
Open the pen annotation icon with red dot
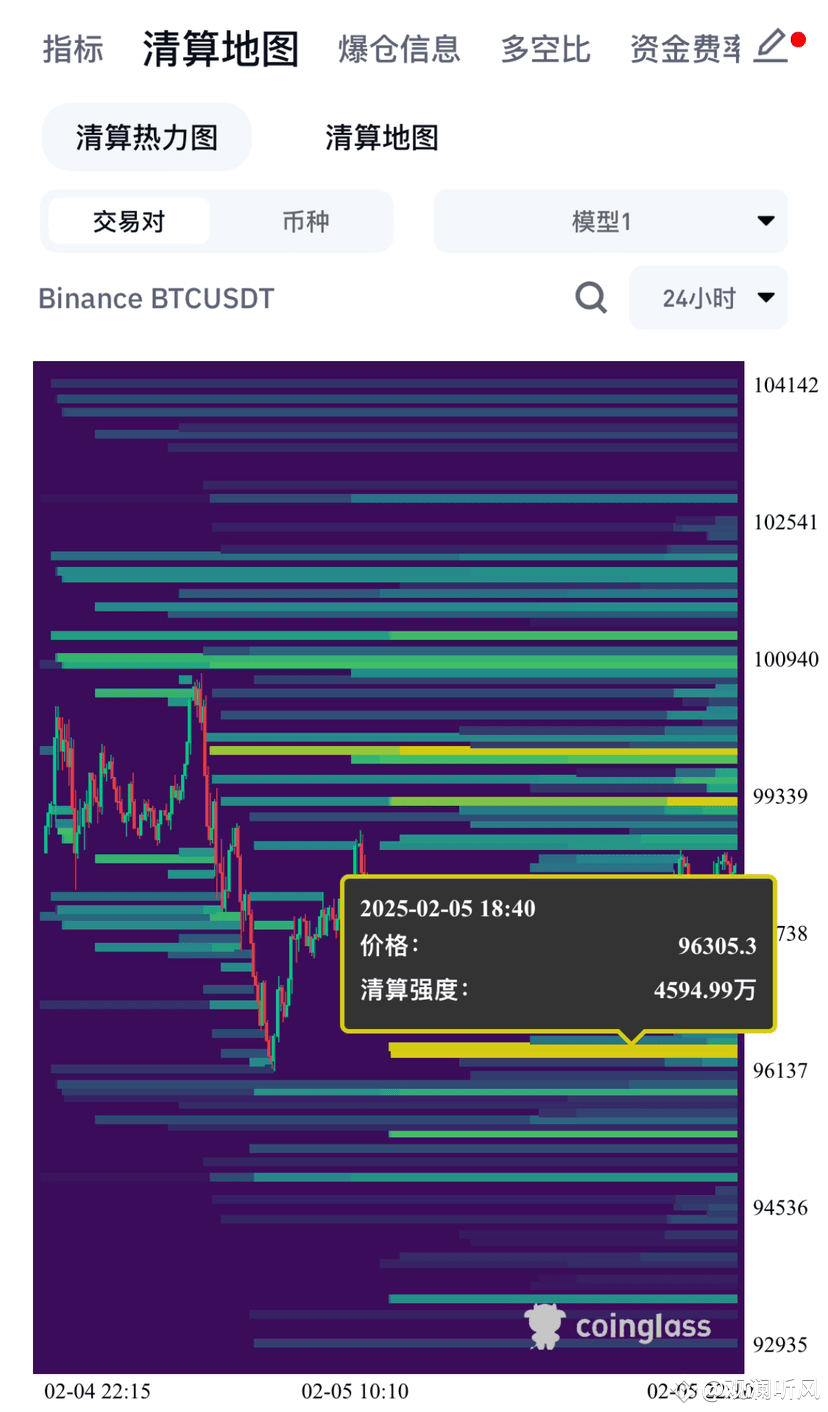coord(770,45)
